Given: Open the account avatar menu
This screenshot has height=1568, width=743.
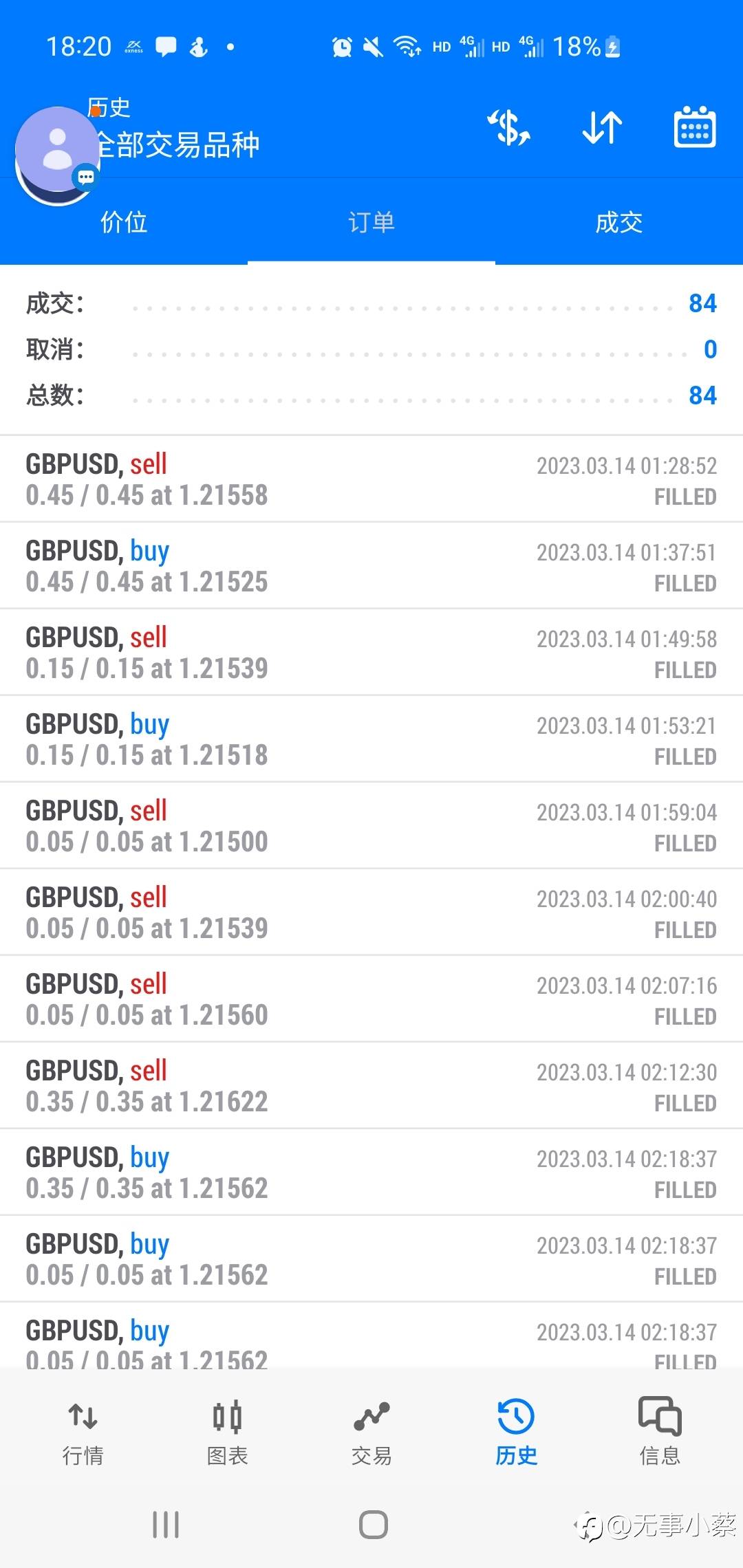Looking at the screenshot, I should (x=58, y=156).
